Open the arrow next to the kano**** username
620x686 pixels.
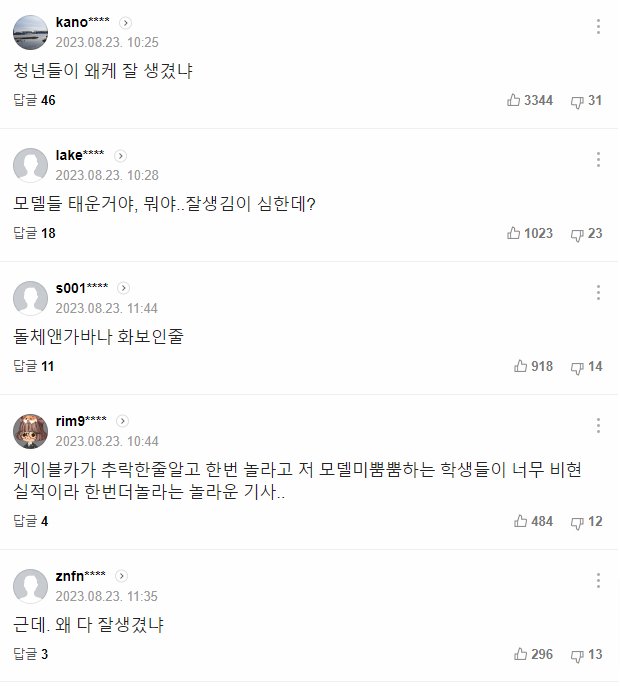tap(125, 23)
